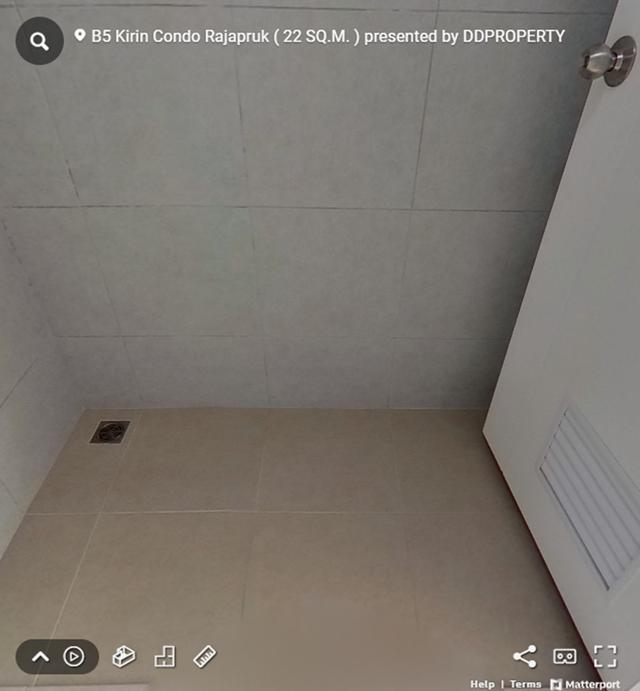Expand the highlights reel arrow

[40, 657]
